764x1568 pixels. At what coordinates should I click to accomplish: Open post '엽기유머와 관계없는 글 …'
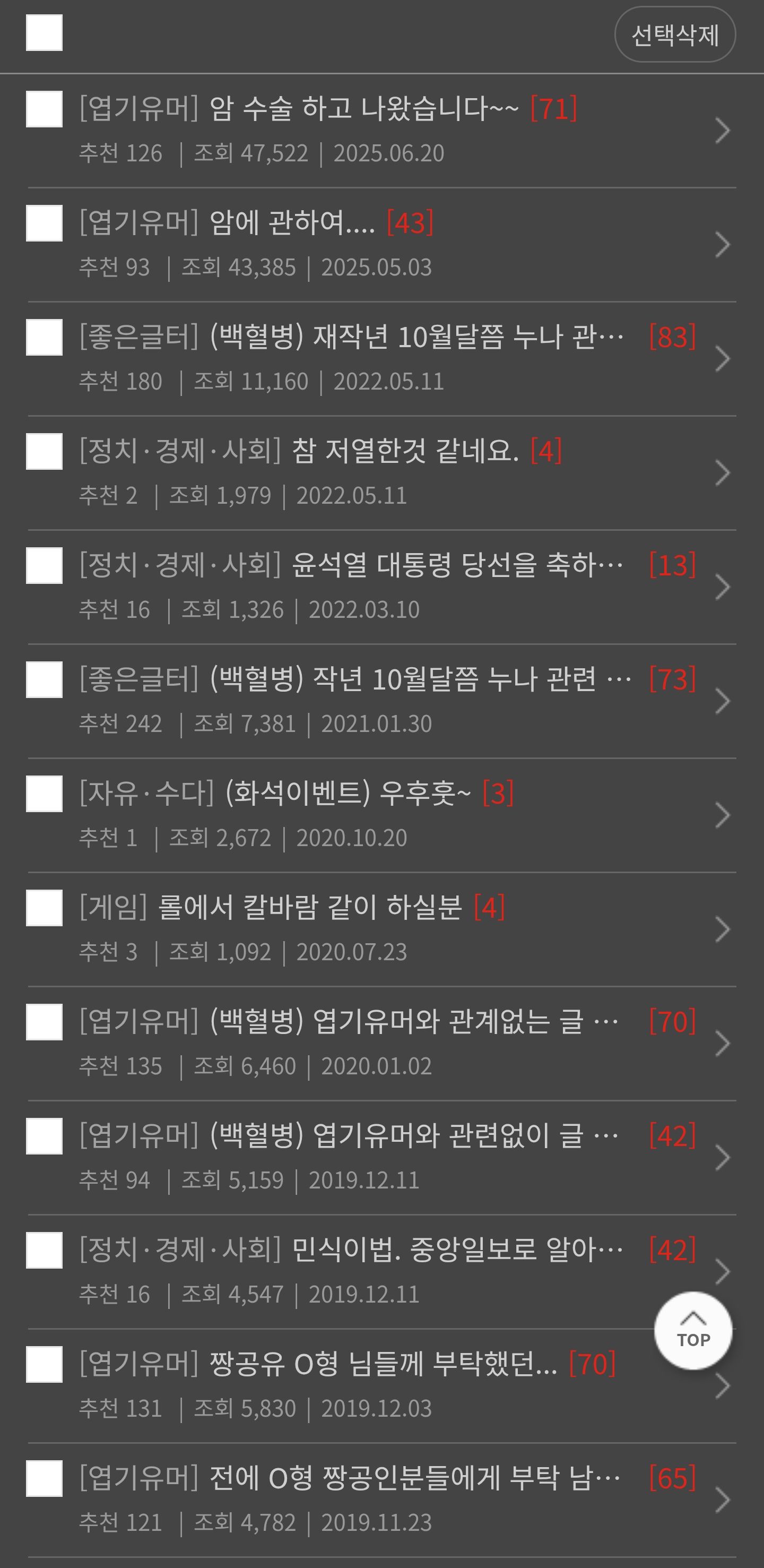(x=414, y=1021)
